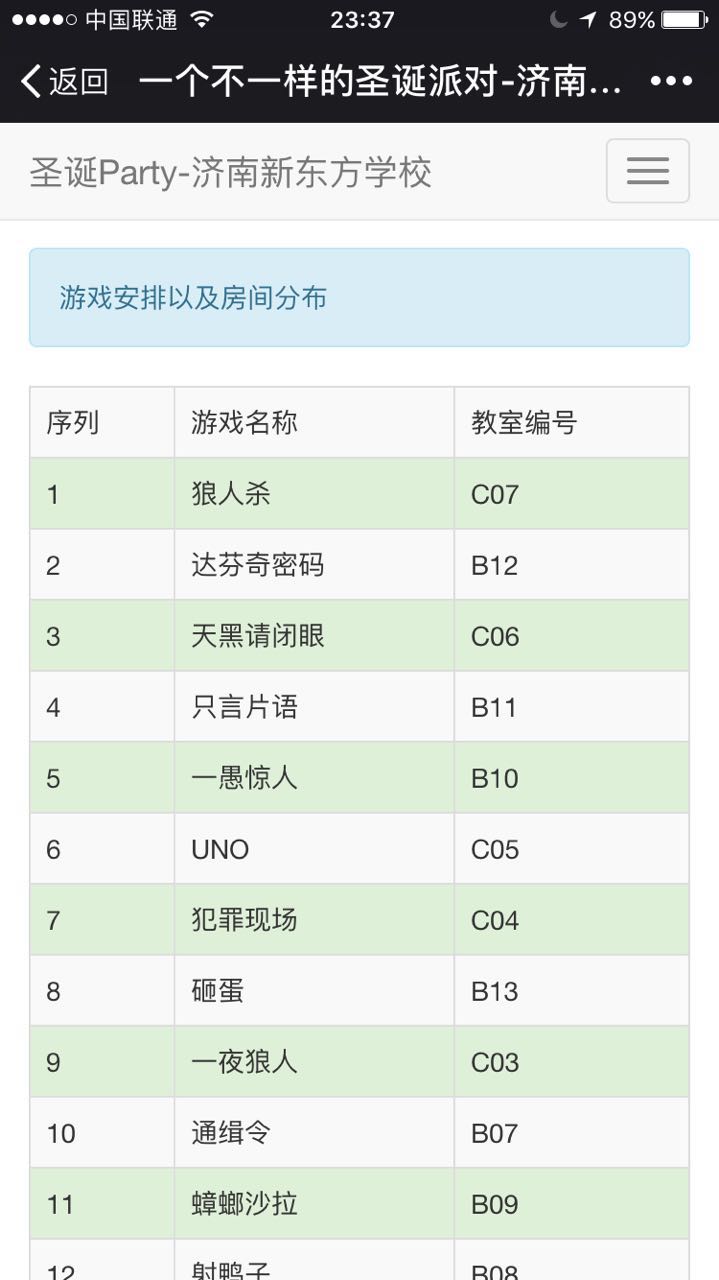The height and width of the screenshot is (1280, 719).
Task: Expand the hamburger navigation menu
Action: pyautogui.click(x=647, y=171)
